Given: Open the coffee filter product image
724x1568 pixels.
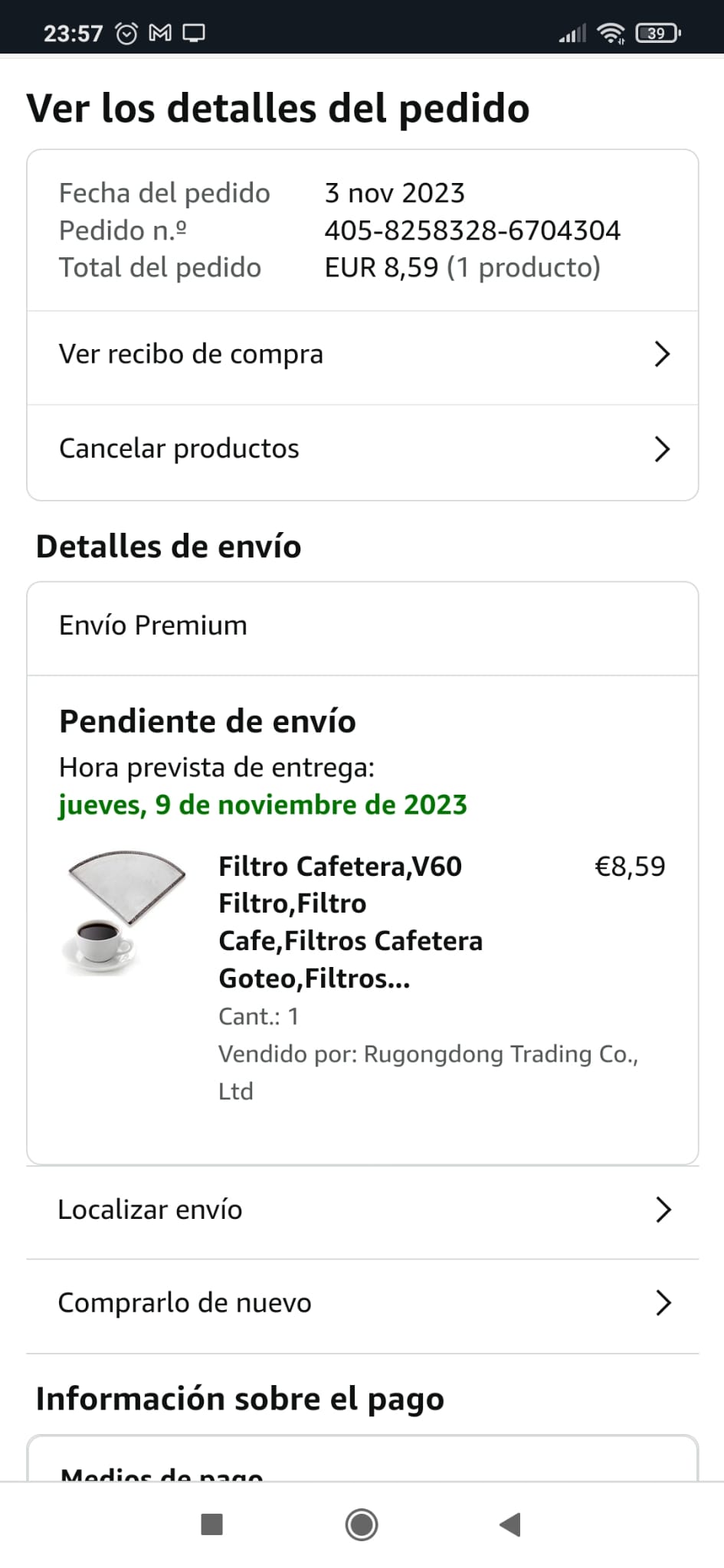Looking at the screenshot, I should [x=126, y=911].
